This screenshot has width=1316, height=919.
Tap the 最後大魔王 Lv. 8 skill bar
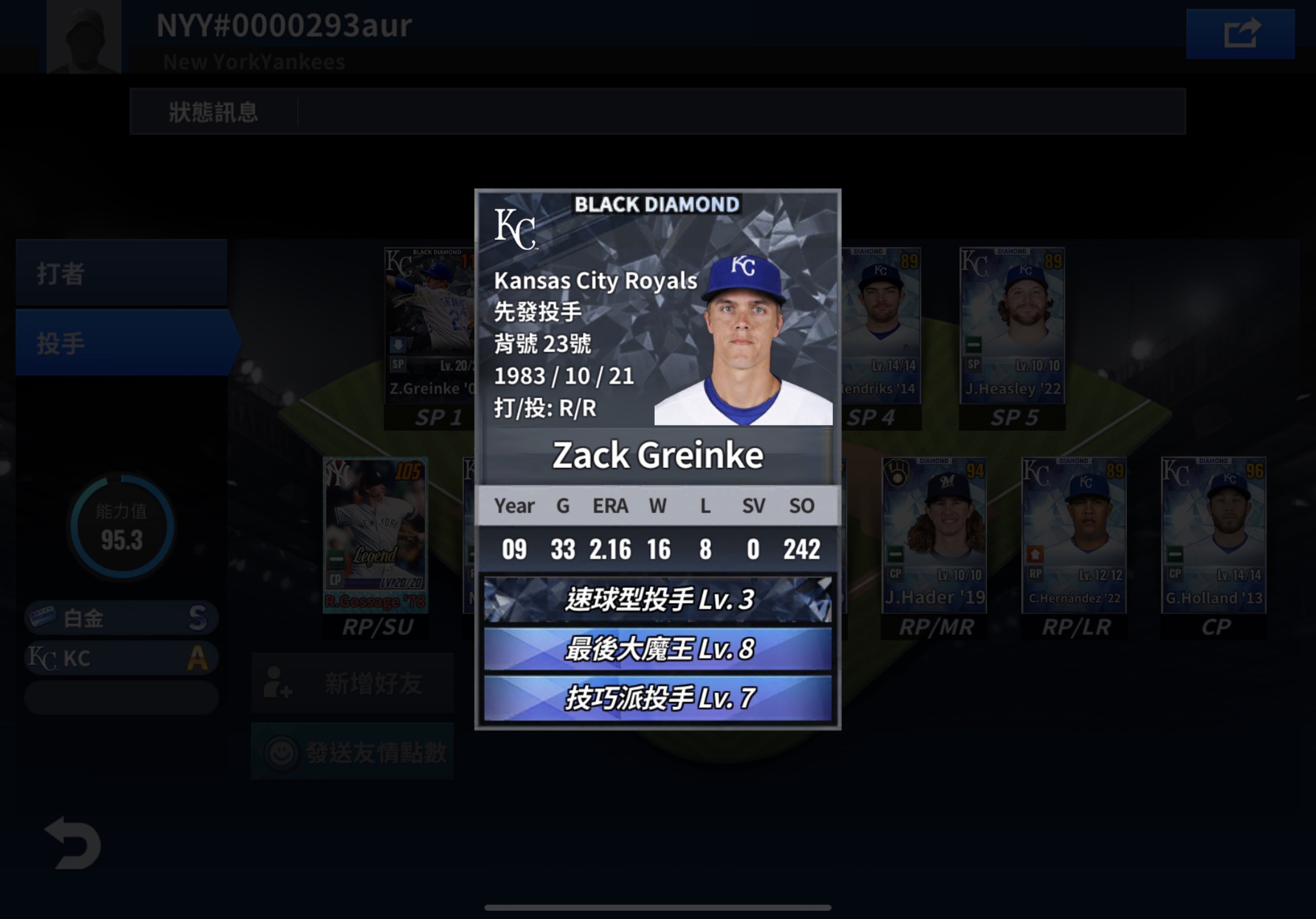click(657, 648)
